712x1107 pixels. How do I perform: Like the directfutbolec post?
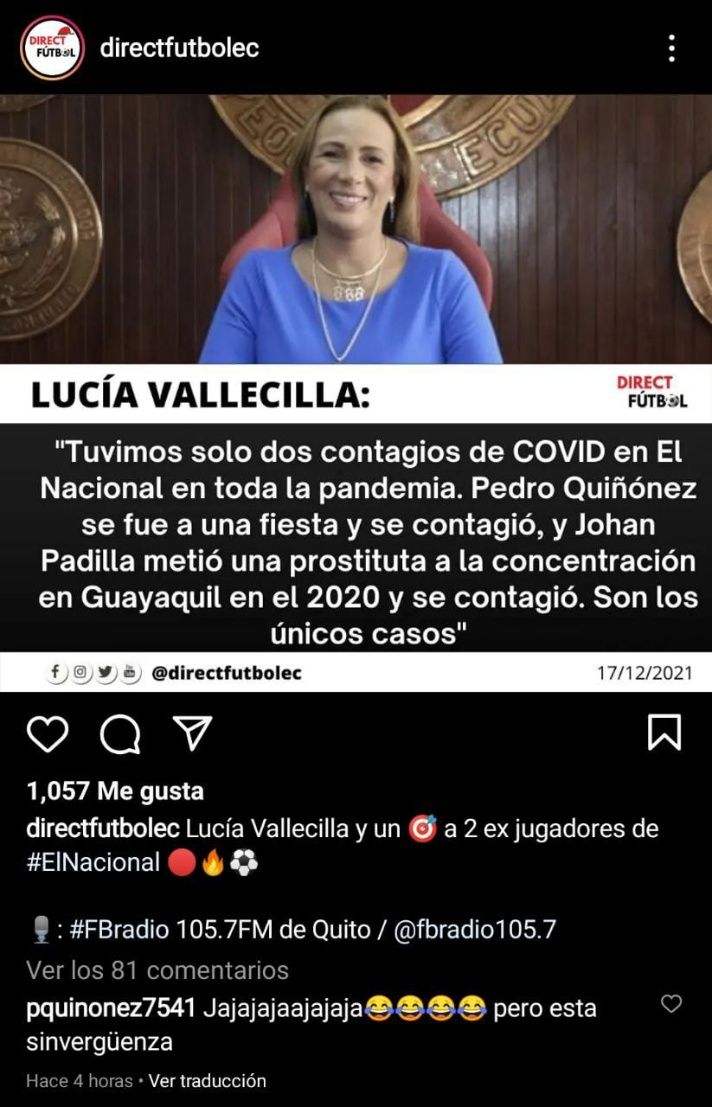(x=47, y=734)
